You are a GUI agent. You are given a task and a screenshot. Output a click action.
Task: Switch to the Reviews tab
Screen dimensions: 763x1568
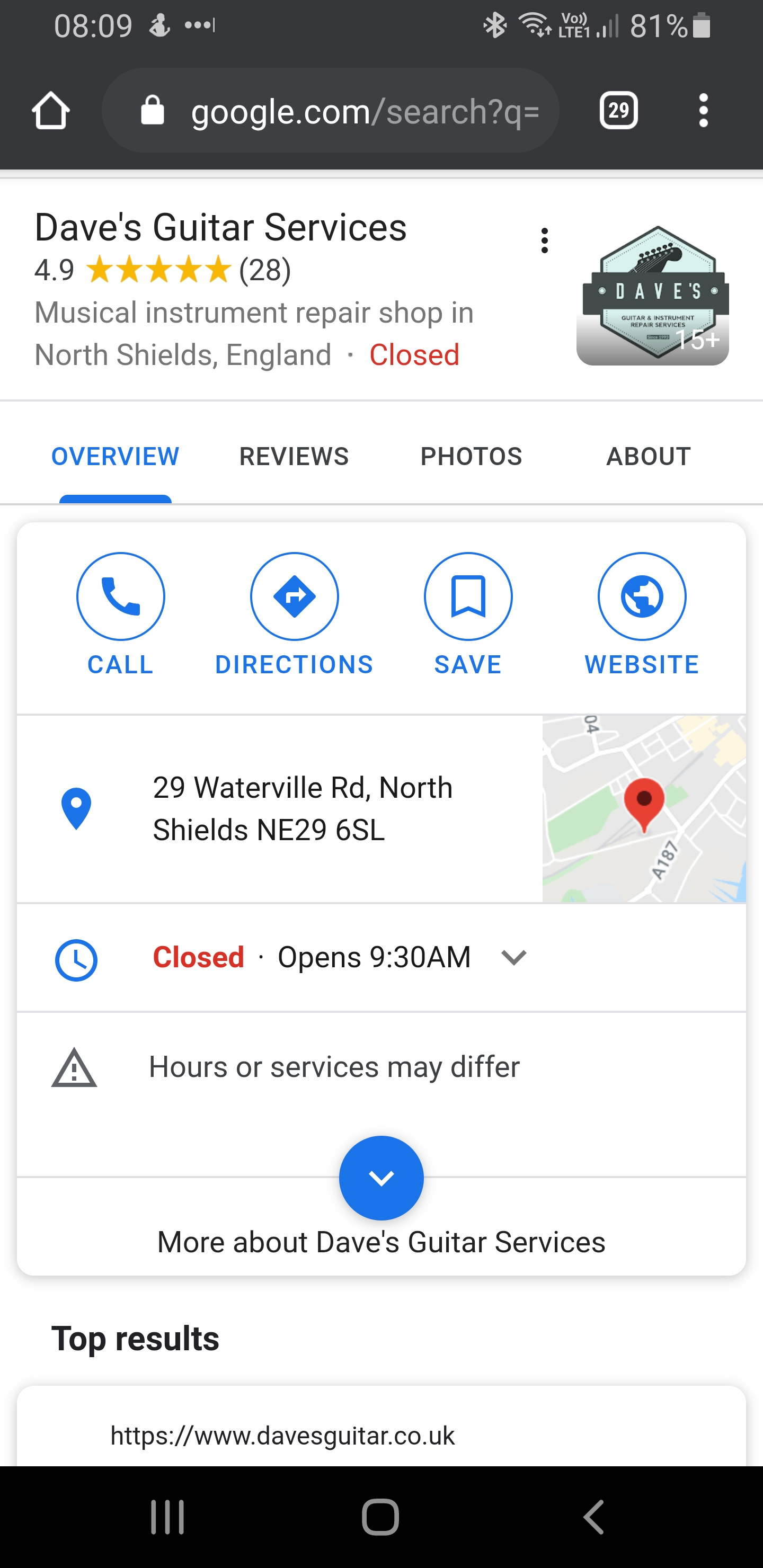(294, 457)
